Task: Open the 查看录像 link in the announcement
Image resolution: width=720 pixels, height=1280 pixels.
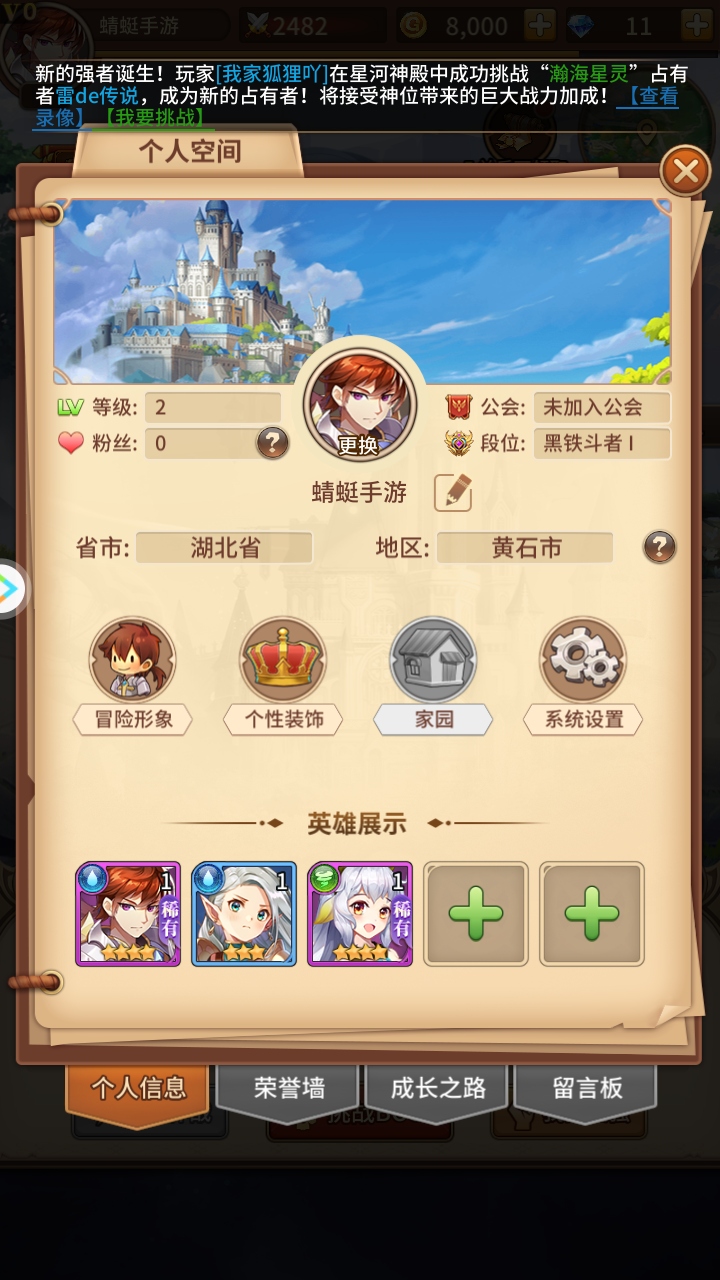Action: click(654, 97)
